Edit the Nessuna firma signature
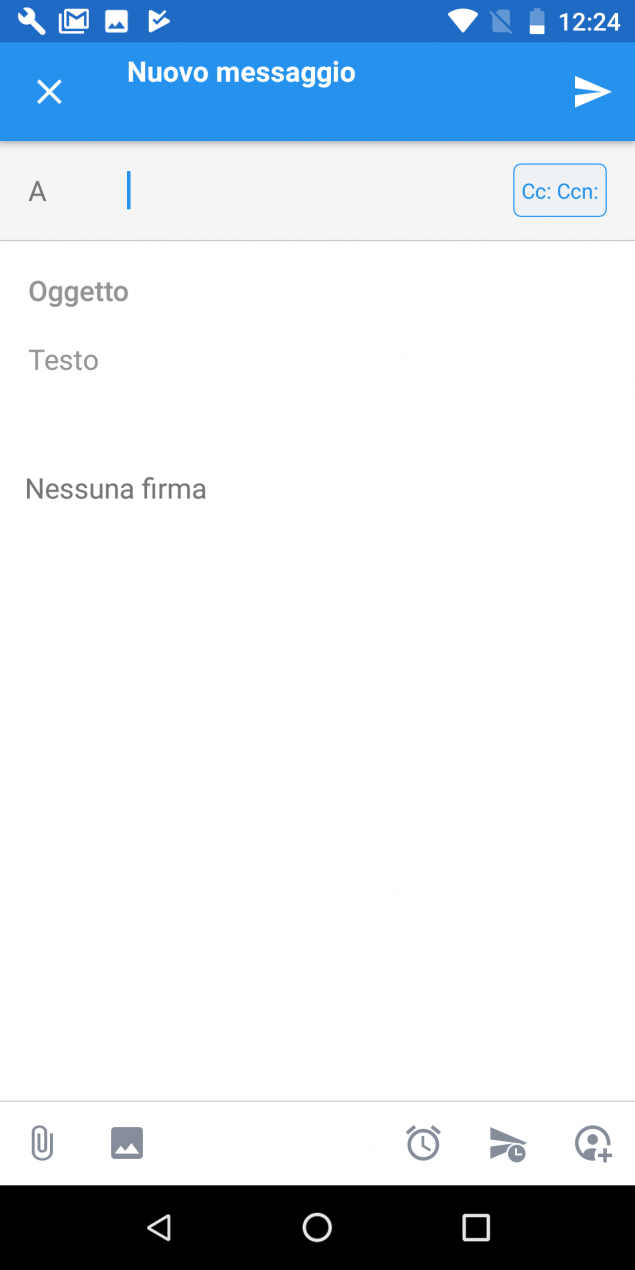Image resolution: width=635 pixels, height=1270 pixels. 116,489
